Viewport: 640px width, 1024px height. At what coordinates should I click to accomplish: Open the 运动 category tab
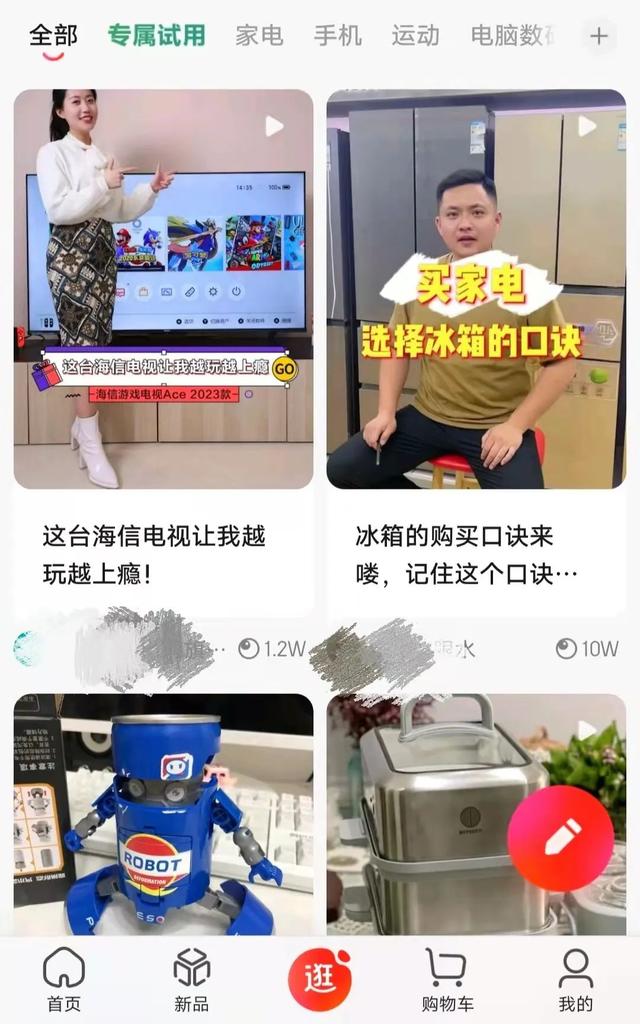pyautogui.click(x=415, y=36)
